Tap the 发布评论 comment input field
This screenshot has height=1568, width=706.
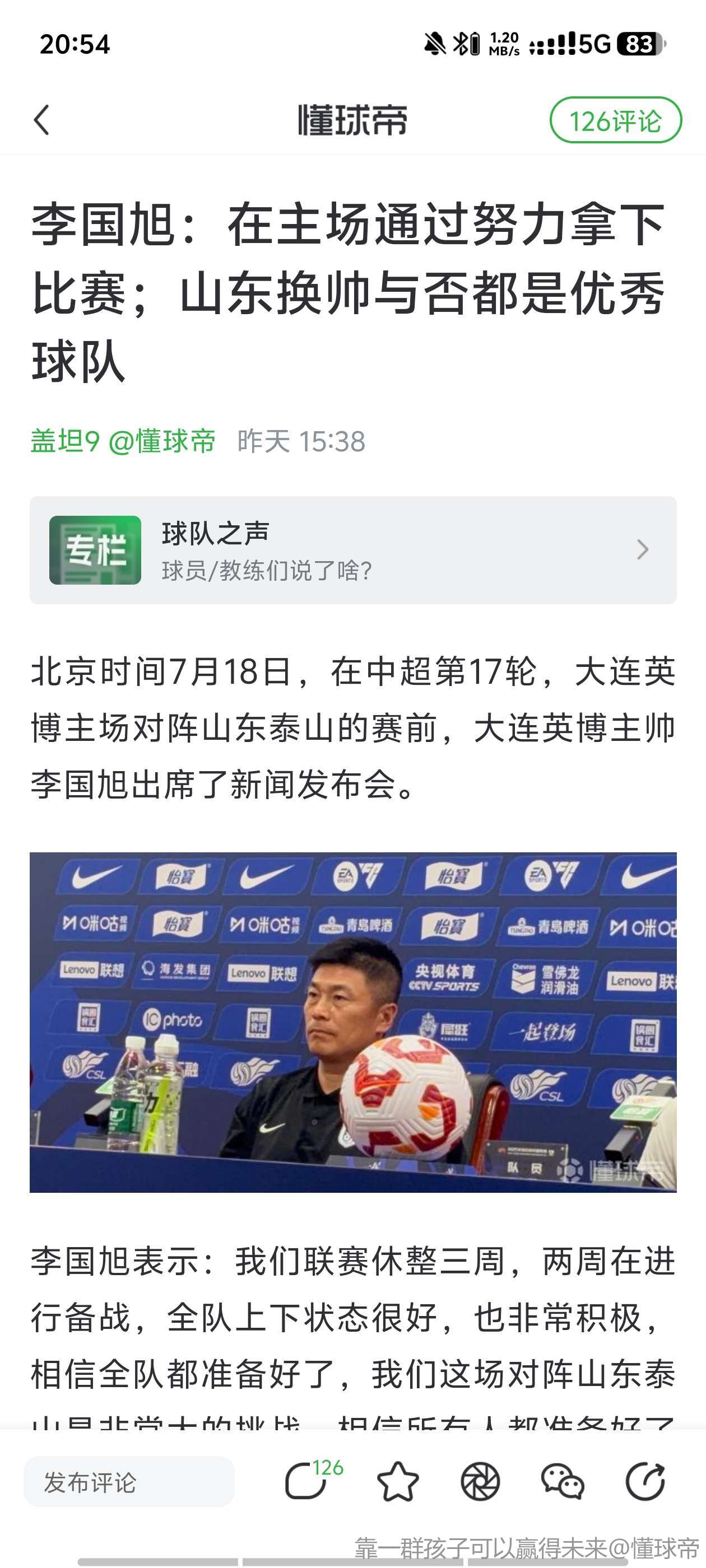point(128,1482)
